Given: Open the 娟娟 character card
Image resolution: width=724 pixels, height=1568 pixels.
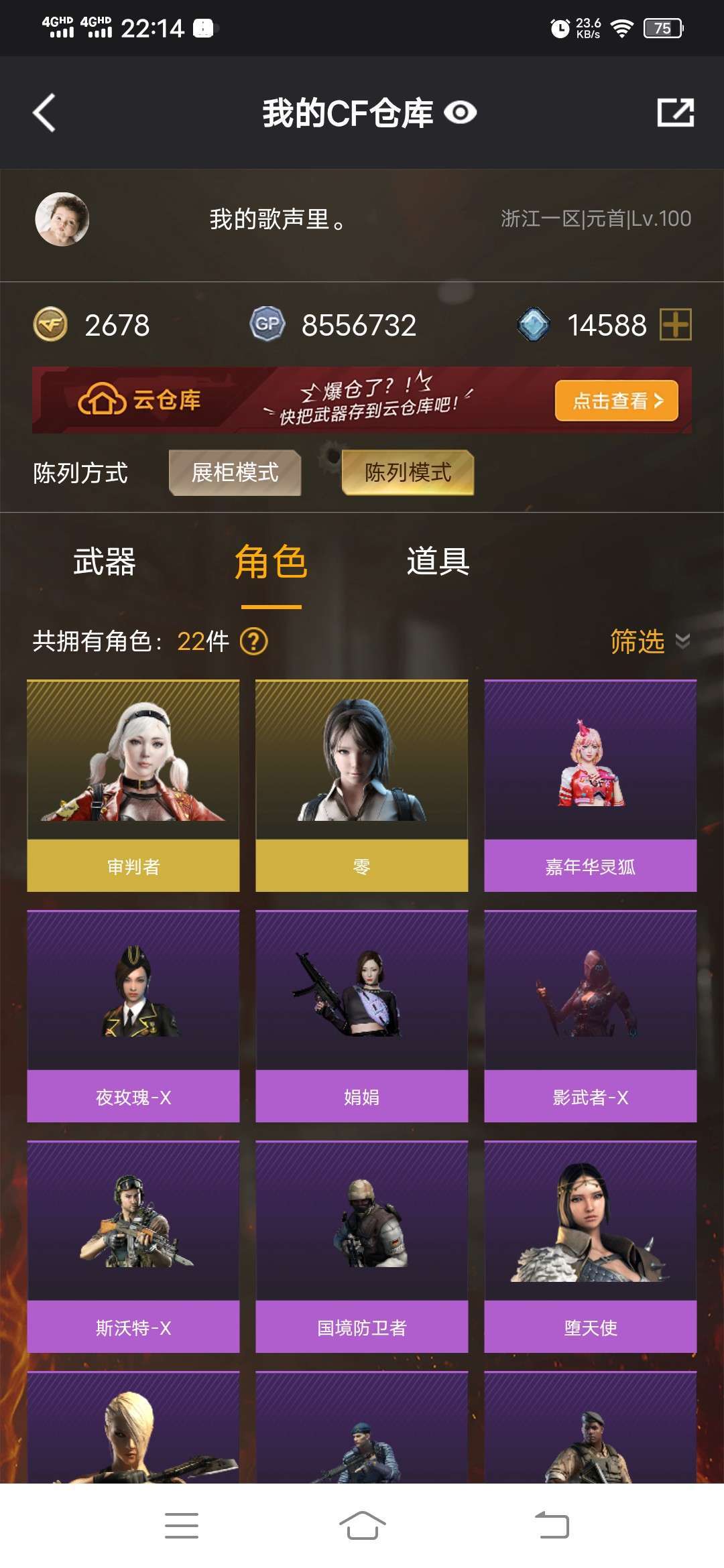Looking at the screenshot, I should click(362, 1017).
